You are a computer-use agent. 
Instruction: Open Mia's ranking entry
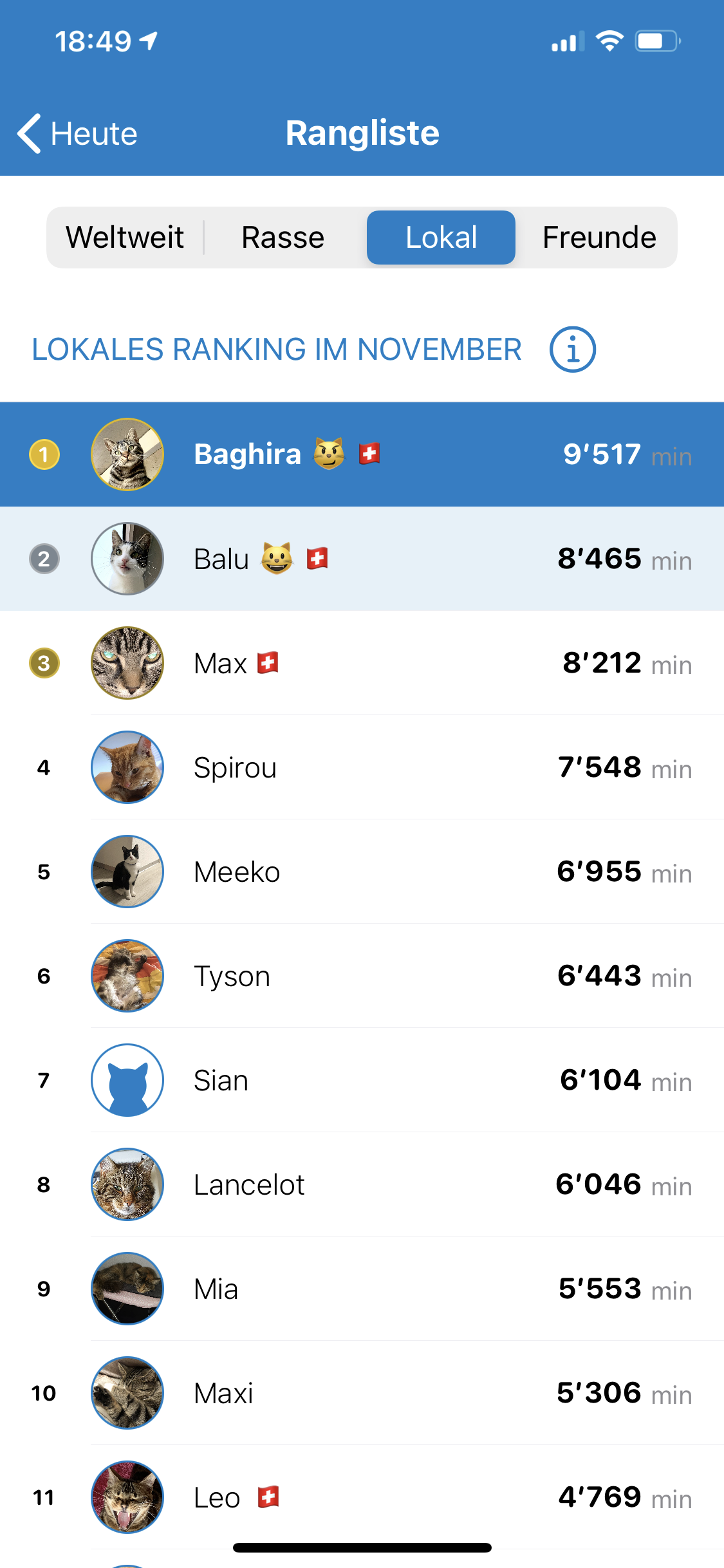click(x=362, y=1289)
